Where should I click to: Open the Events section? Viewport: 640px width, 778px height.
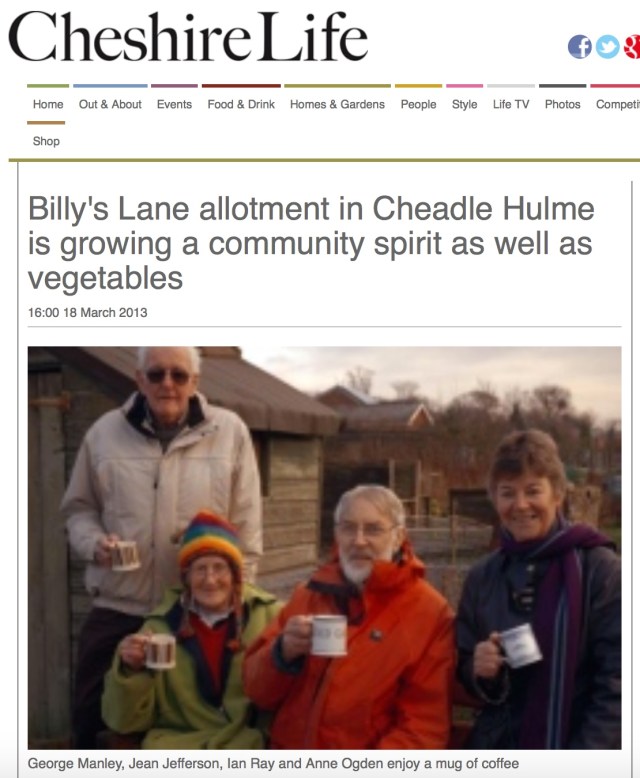(x=174, y=104)
